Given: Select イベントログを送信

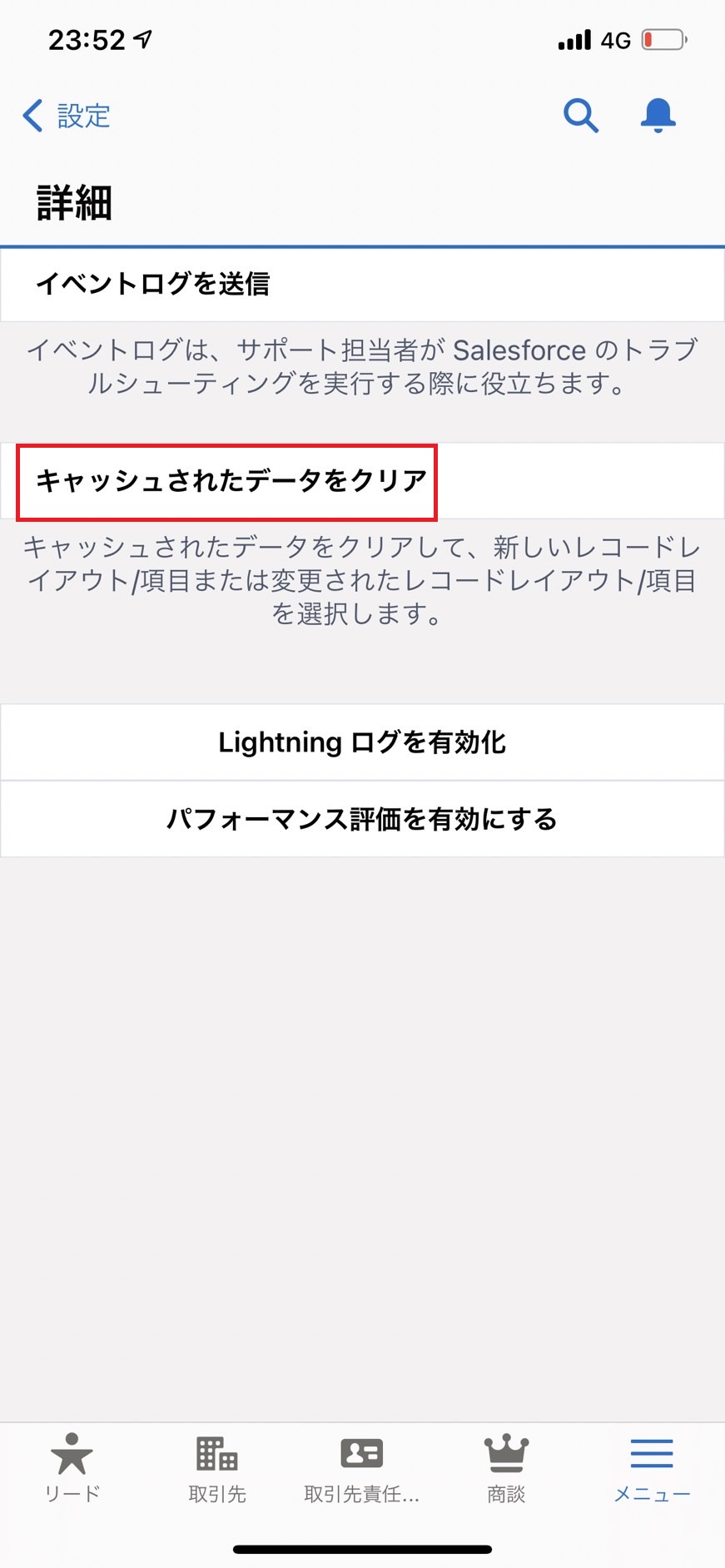Looking at the screenshot, I should [x=362, y=285].
